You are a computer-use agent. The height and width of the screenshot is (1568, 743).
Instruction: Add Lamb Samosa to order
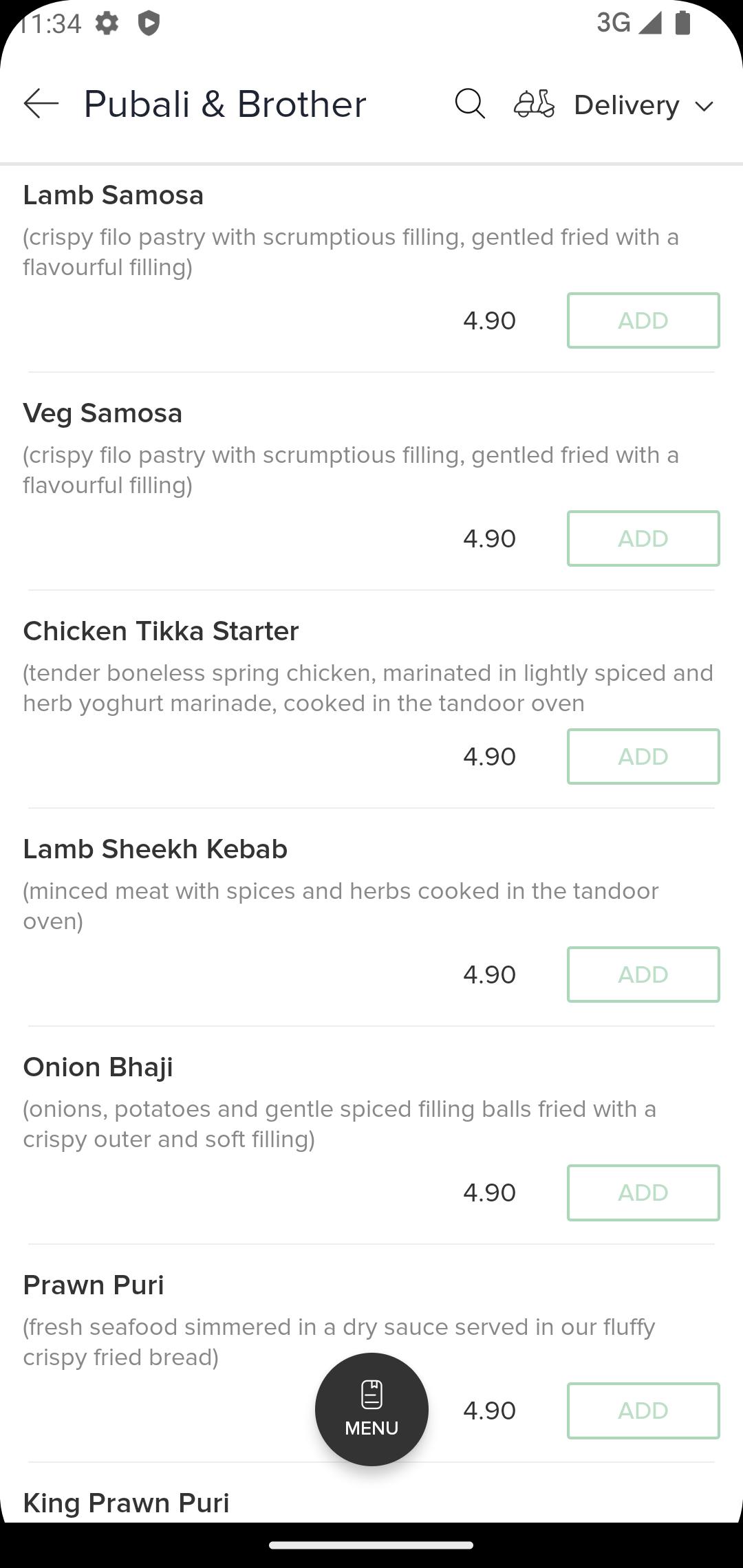pyautogui.click(x=643, y=320)
